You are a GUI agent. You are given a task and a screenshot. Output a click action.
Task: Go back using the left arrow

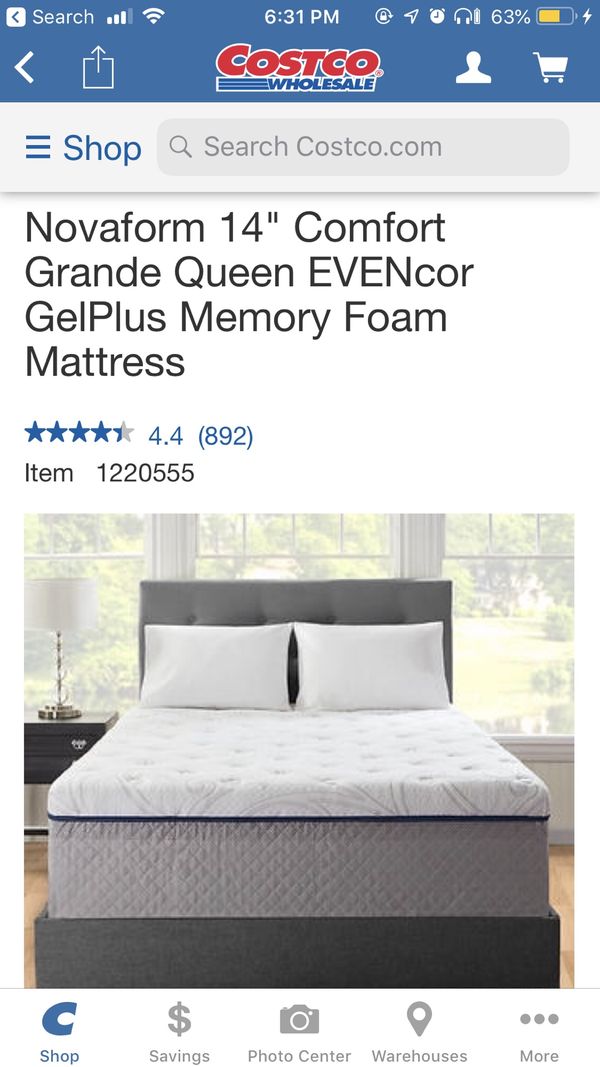pos(24,68)
